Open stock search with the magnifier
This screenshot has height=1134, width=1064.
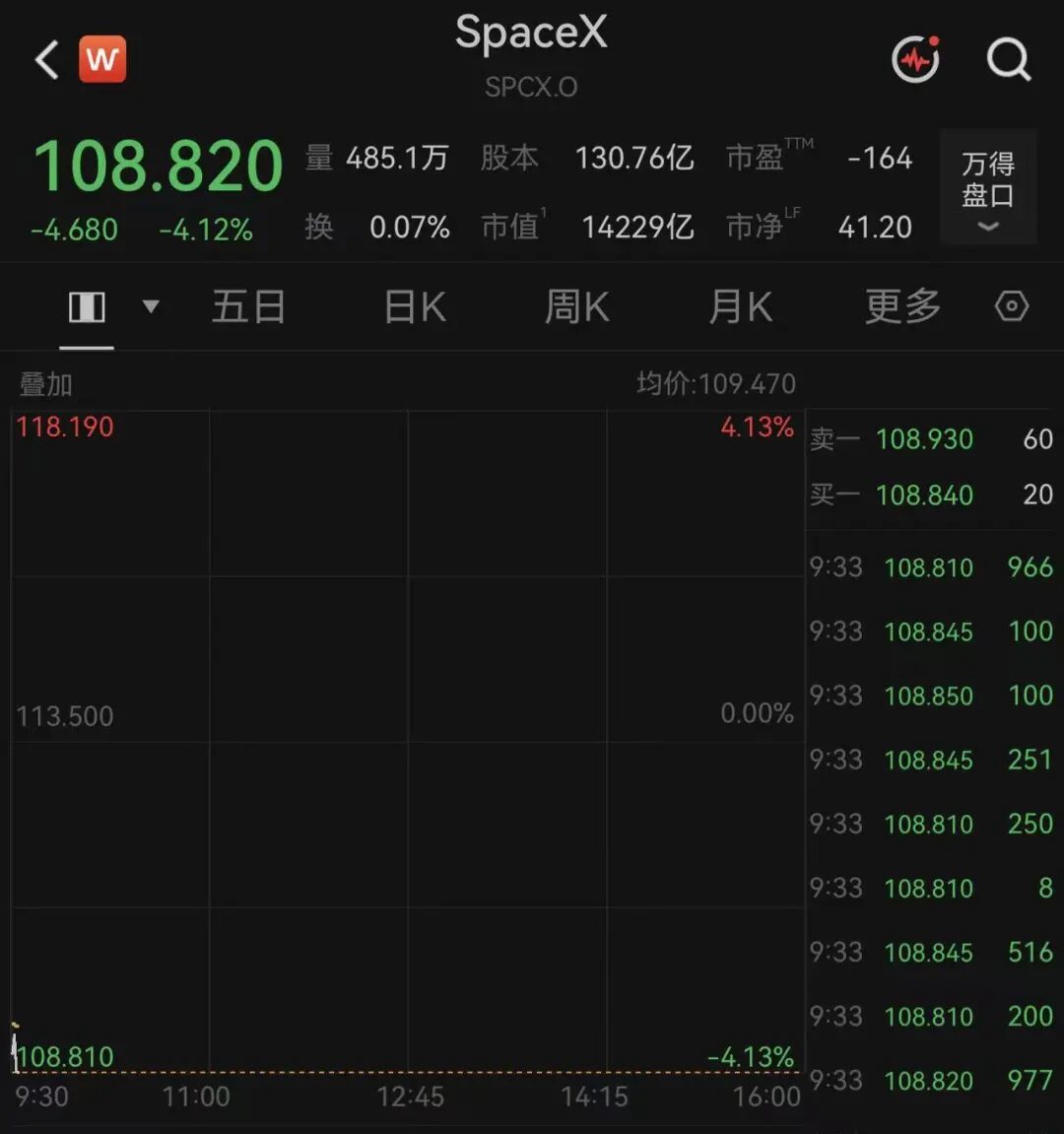point(1008,59)
